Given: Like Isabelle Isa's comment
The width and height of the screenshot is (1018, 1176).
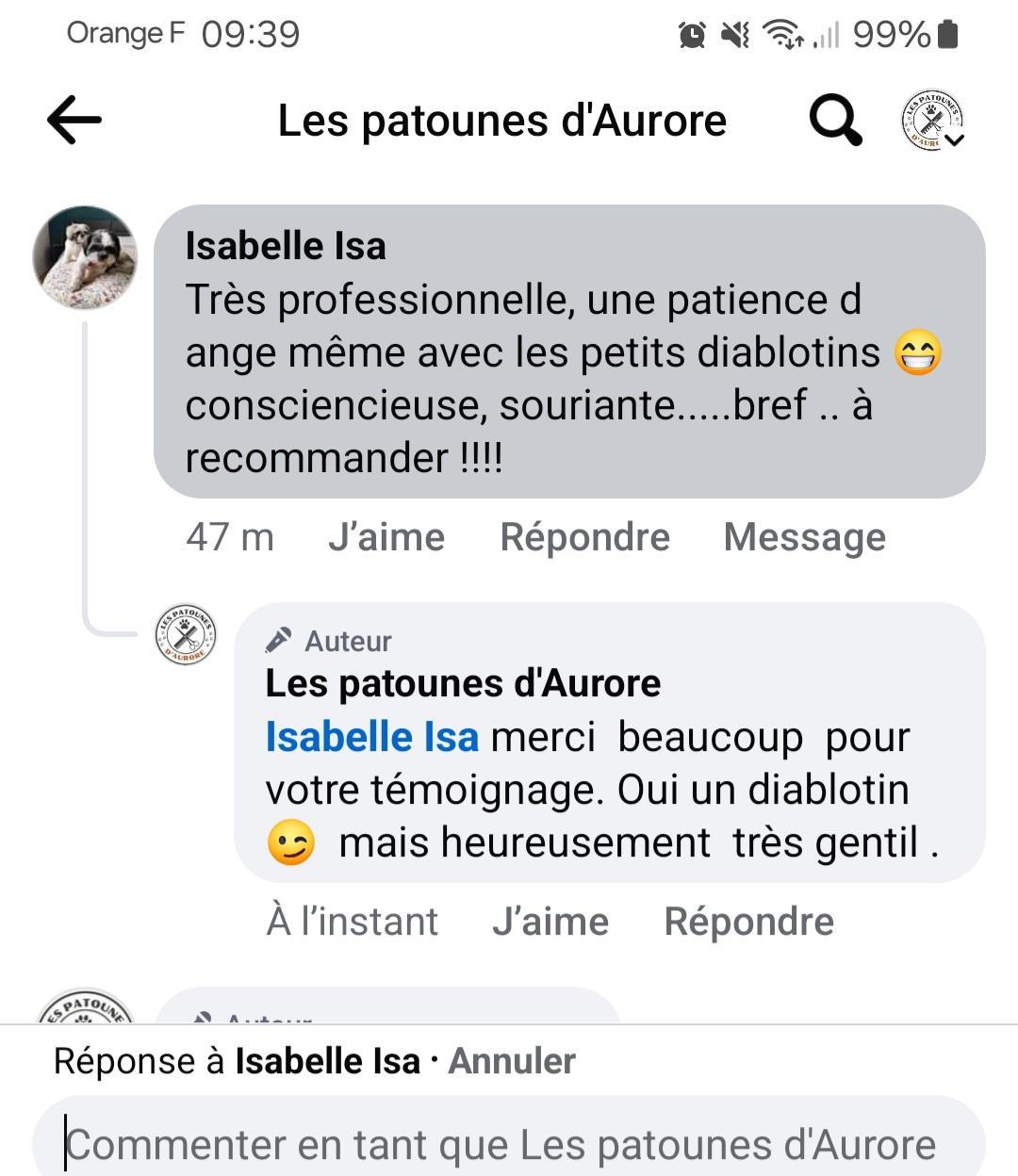Looking at the screenshot, I should tap(386, 537).
